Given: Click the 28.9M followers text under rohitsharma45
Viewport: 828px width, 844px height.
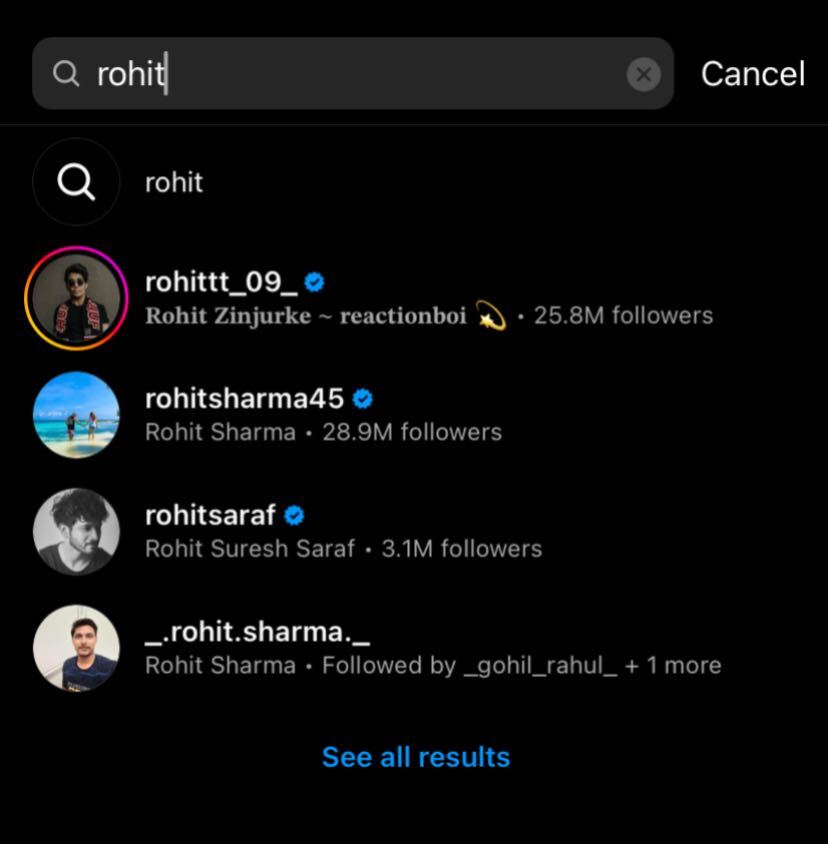Looking at the screenshot, I should pos(413,432).
